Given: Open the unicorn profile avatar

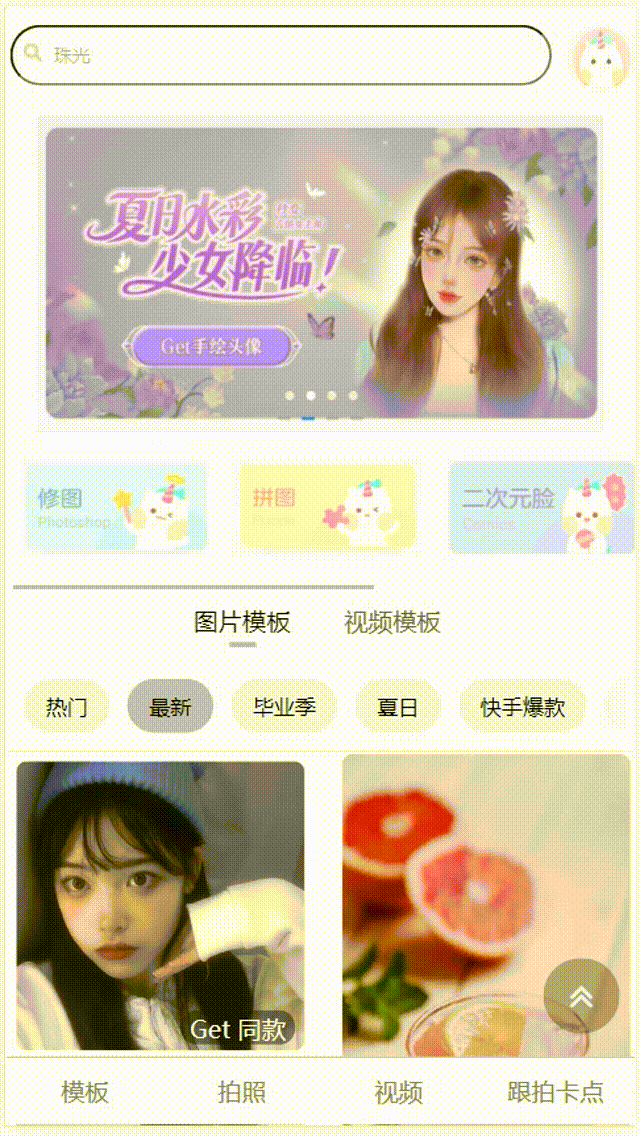Looking at the screenshot, I should (x=602, y=59).
